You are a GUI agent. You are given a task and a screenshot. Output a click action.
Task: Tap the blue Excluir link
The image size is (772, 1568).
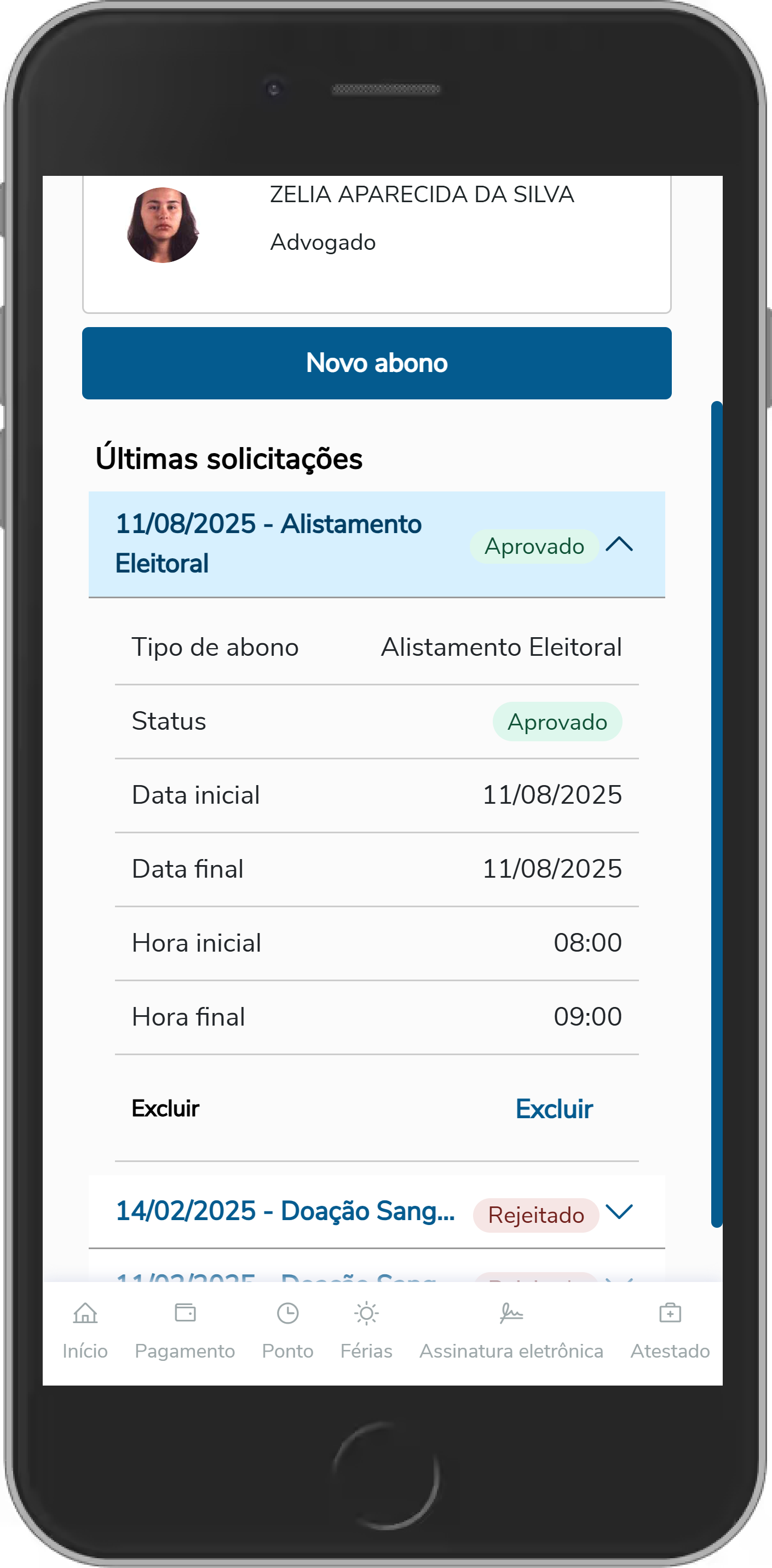pos(554,1108)
